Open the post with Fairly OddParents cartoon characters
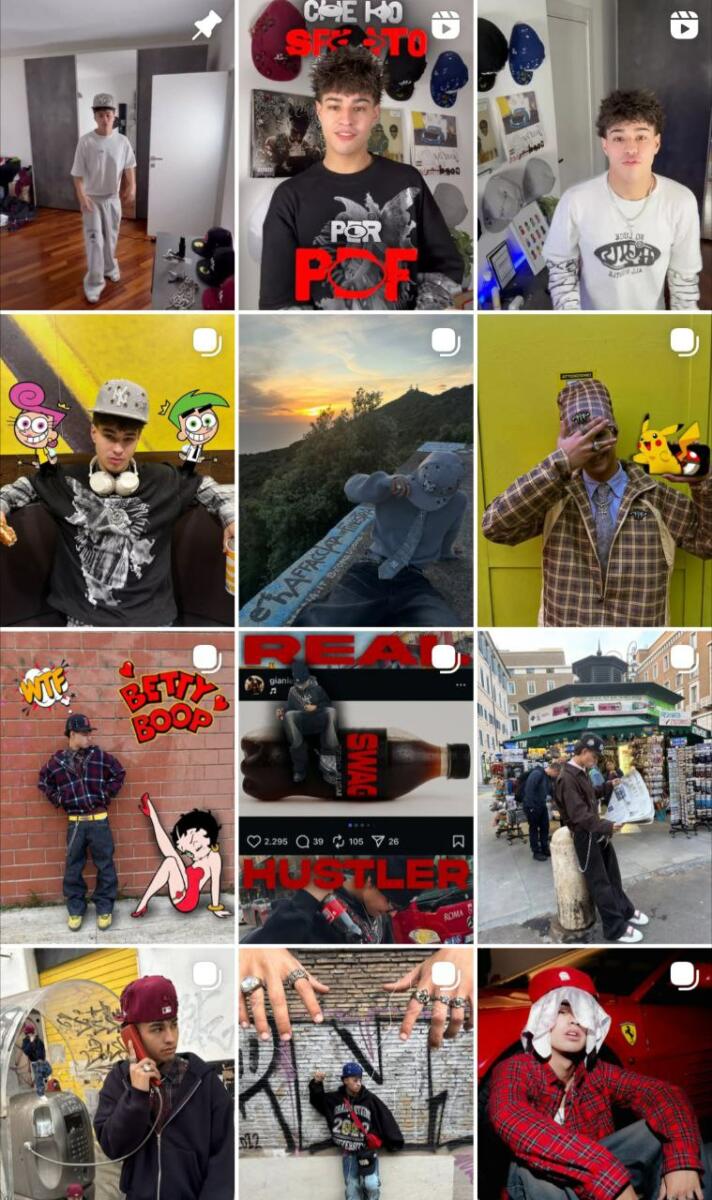 117,470
